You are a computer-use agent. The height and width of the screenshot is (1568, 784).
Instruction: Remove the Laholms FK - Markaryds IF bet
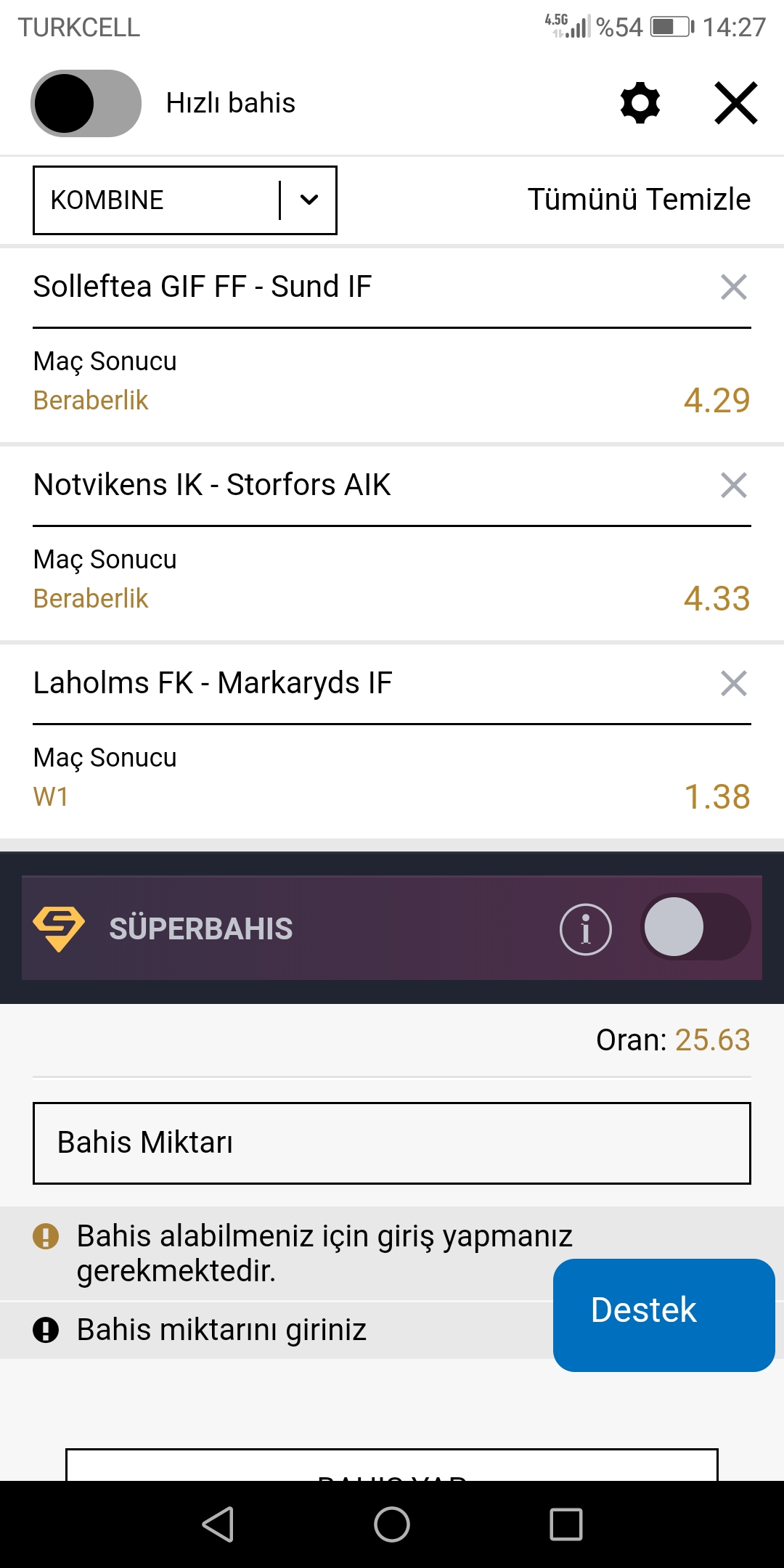coord(734,683)
